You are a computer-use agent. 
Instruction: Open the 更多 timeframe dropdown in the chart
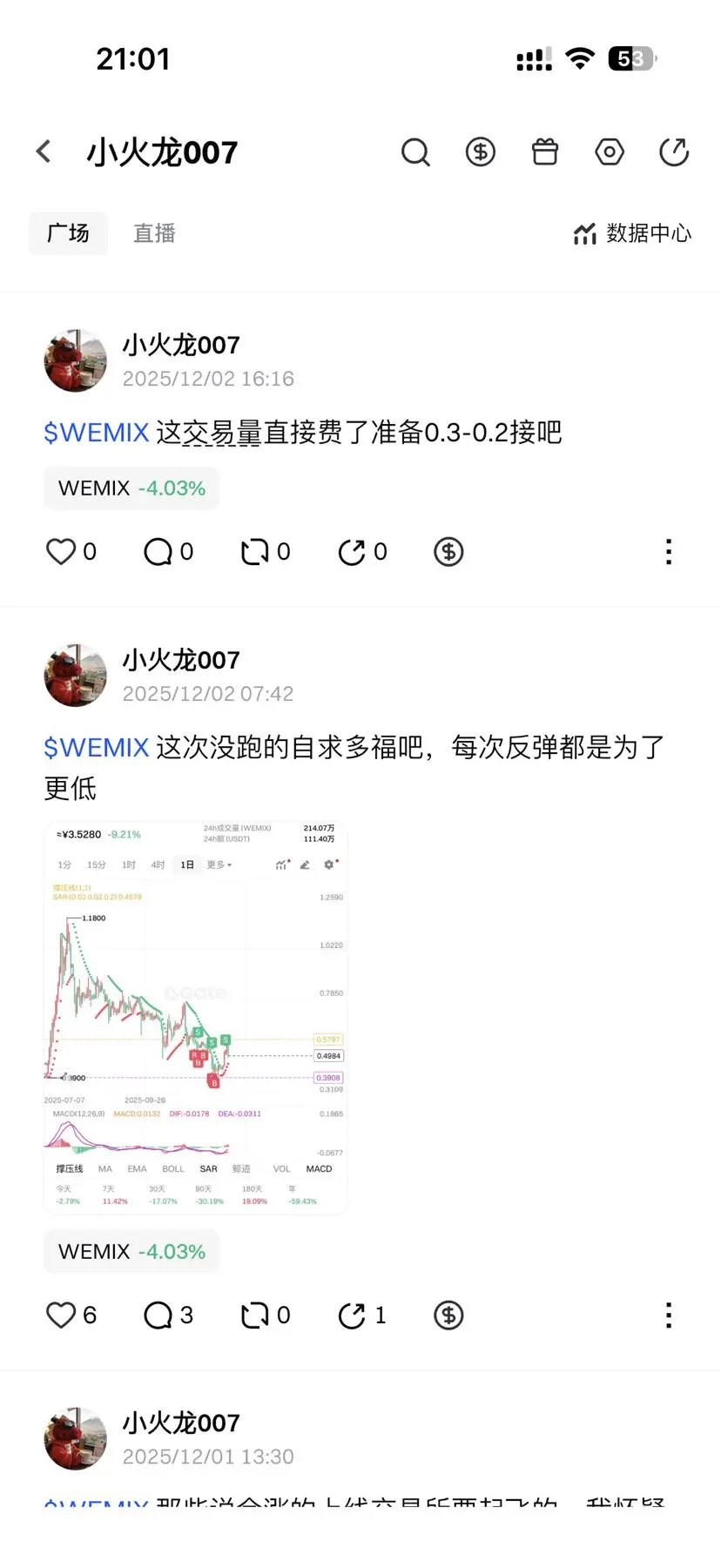pos(219,865)
